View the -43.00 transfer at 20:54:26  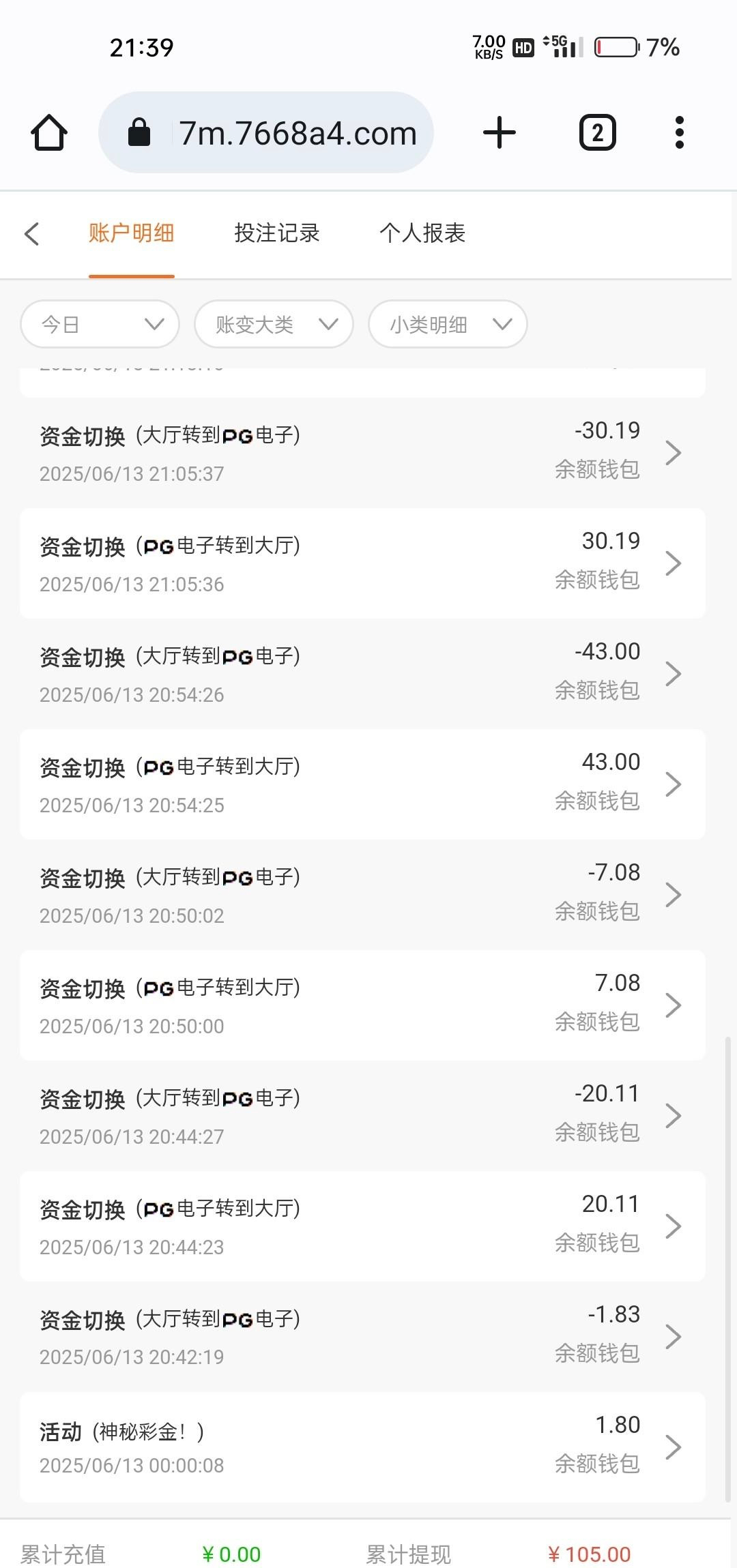coord(362,674)
